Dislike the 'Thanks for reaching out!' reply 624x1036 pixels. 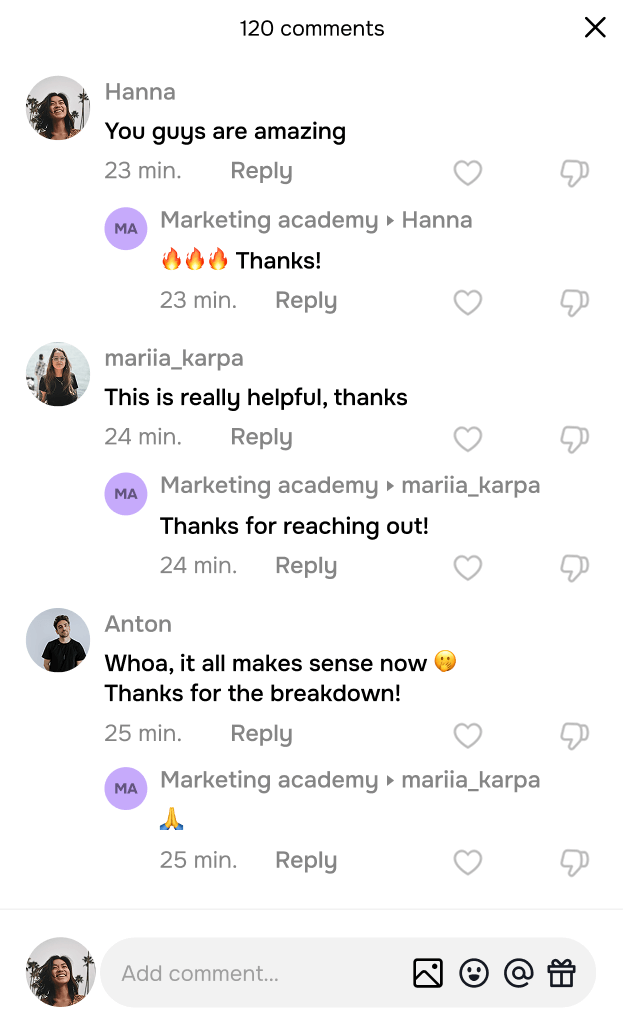(x=574, y=568)
